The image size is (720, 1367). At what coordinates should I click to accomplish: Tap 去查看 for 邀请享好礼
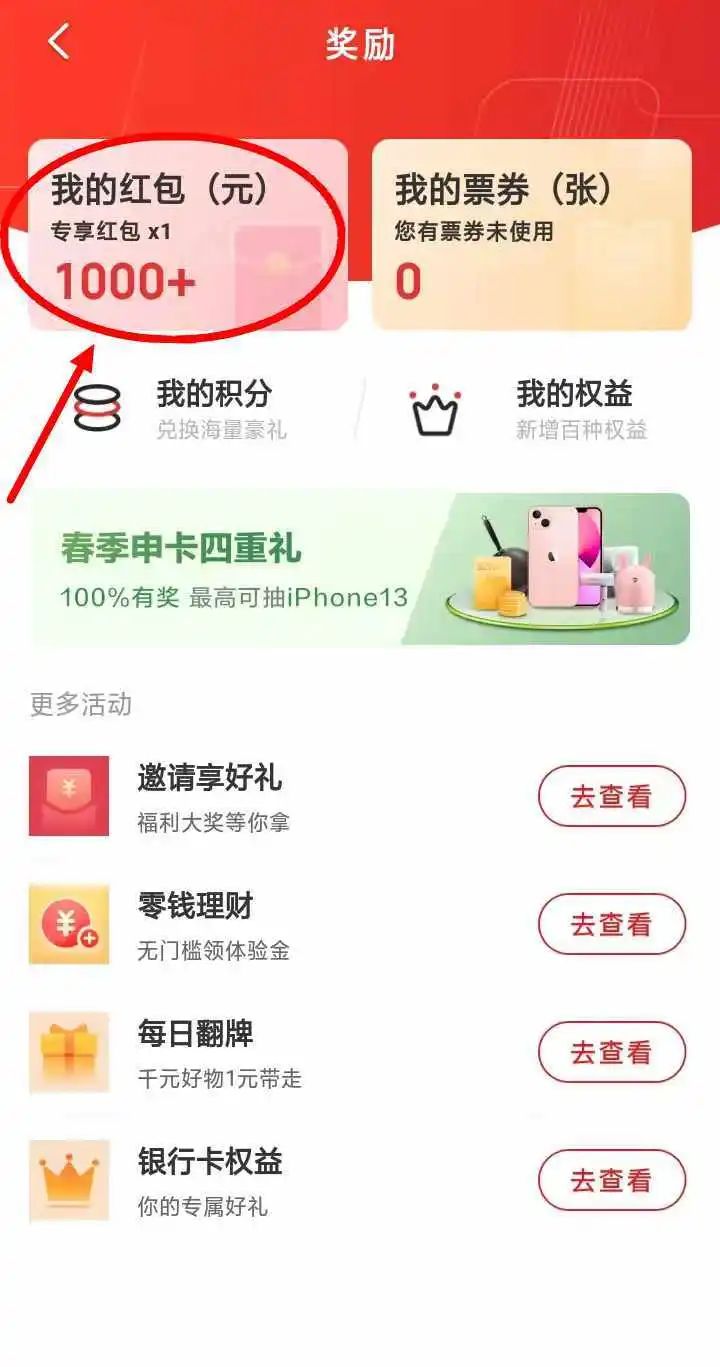click(x=611, y=797)
